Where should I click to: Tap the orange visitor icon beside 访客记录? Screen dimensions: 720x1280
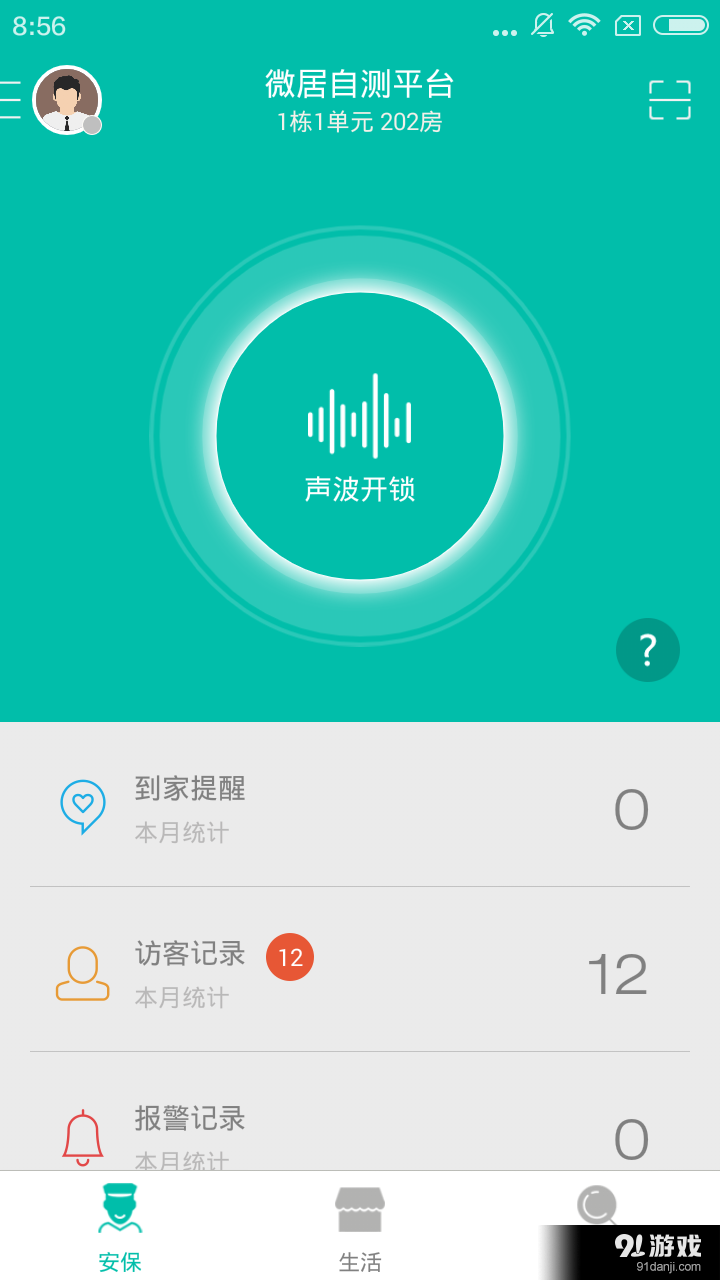point(84,972)
